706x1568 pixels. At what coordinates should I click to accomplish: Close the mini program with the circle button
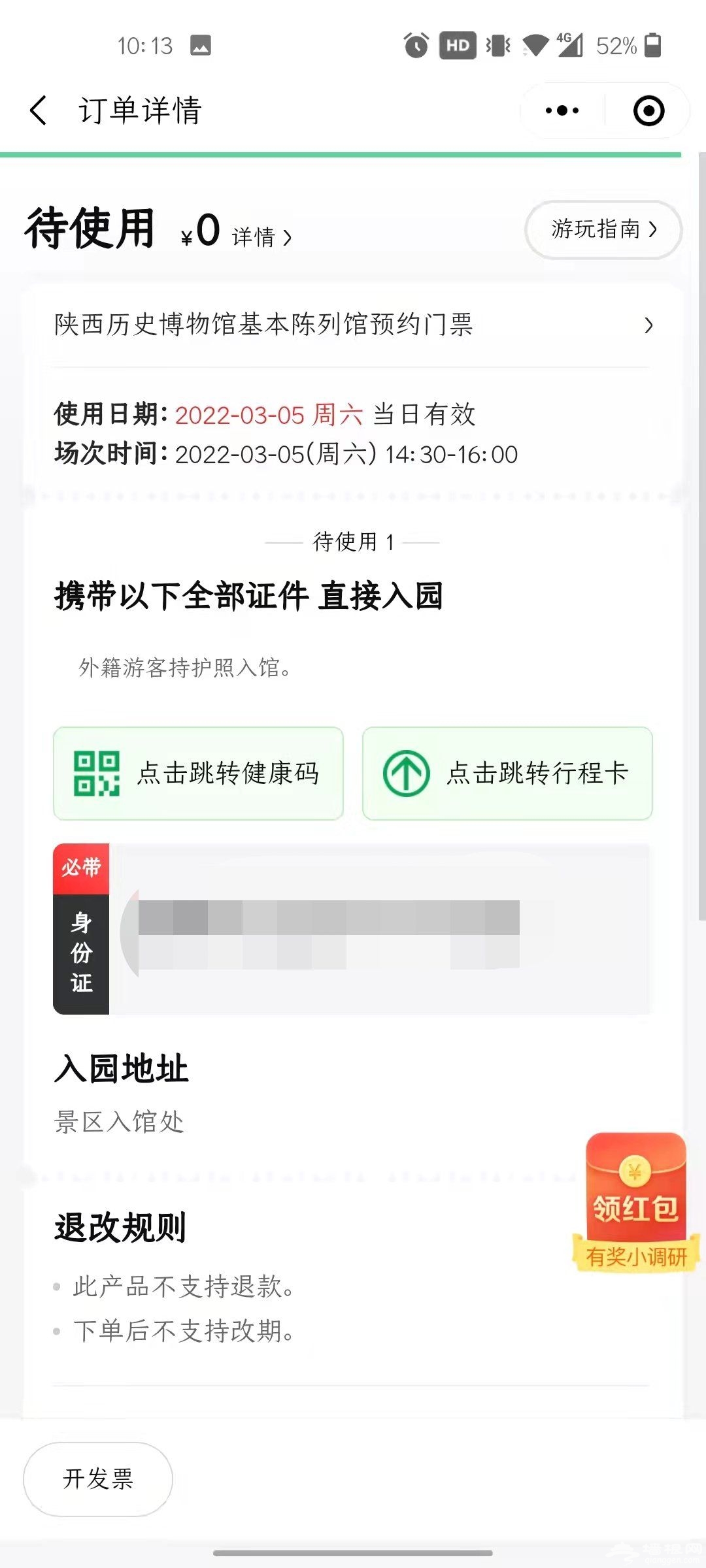648,110
